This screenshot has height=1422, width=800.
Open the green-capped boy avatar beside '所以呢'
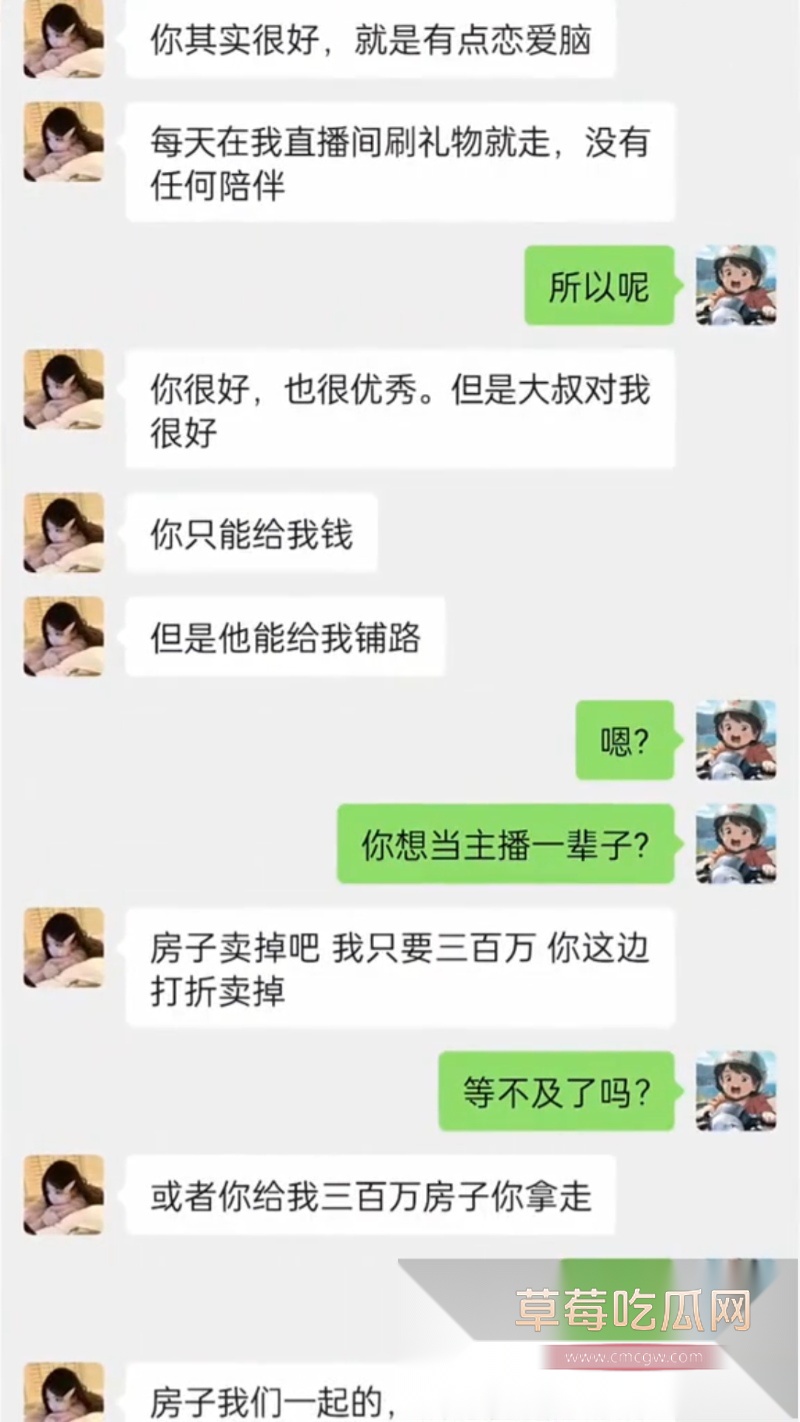click(x=736, y=287)
